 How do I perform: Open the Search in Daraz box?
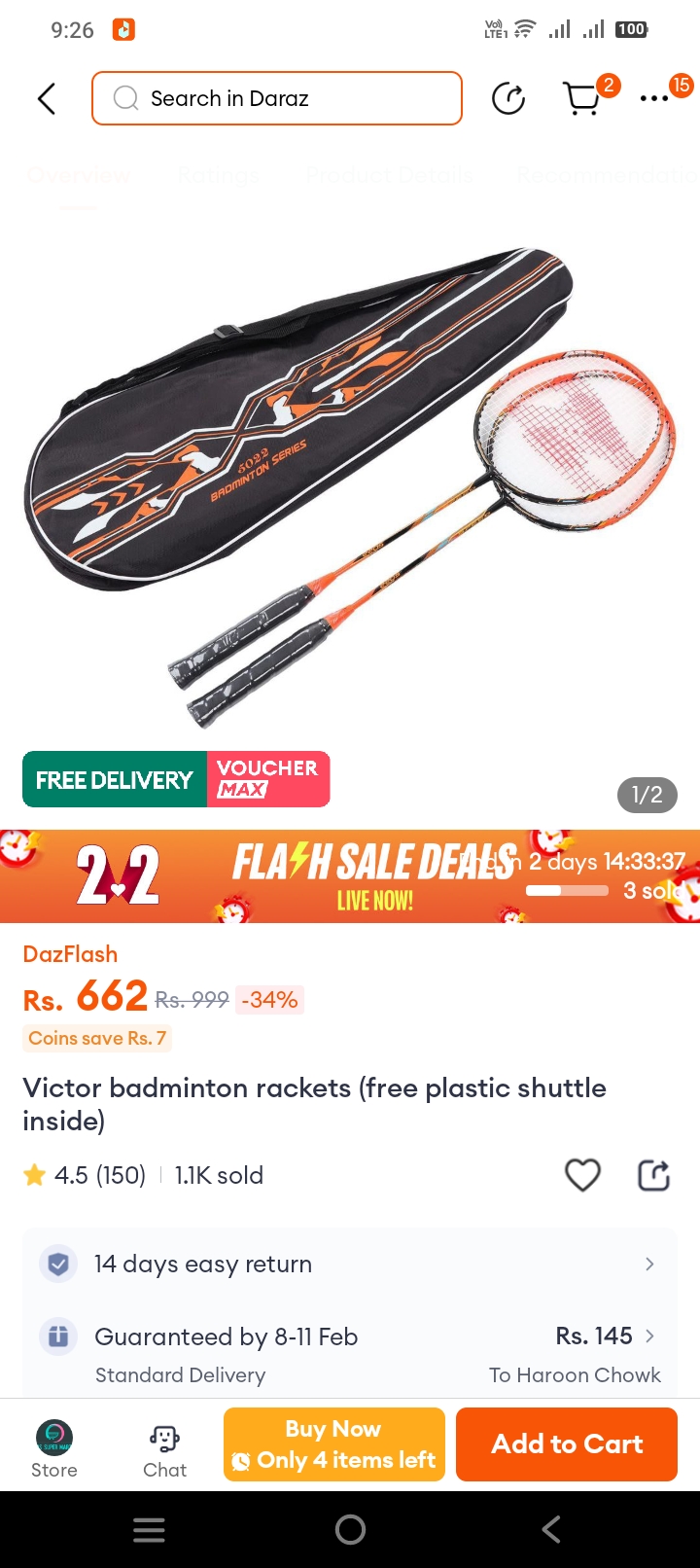(x=277, y=98)
